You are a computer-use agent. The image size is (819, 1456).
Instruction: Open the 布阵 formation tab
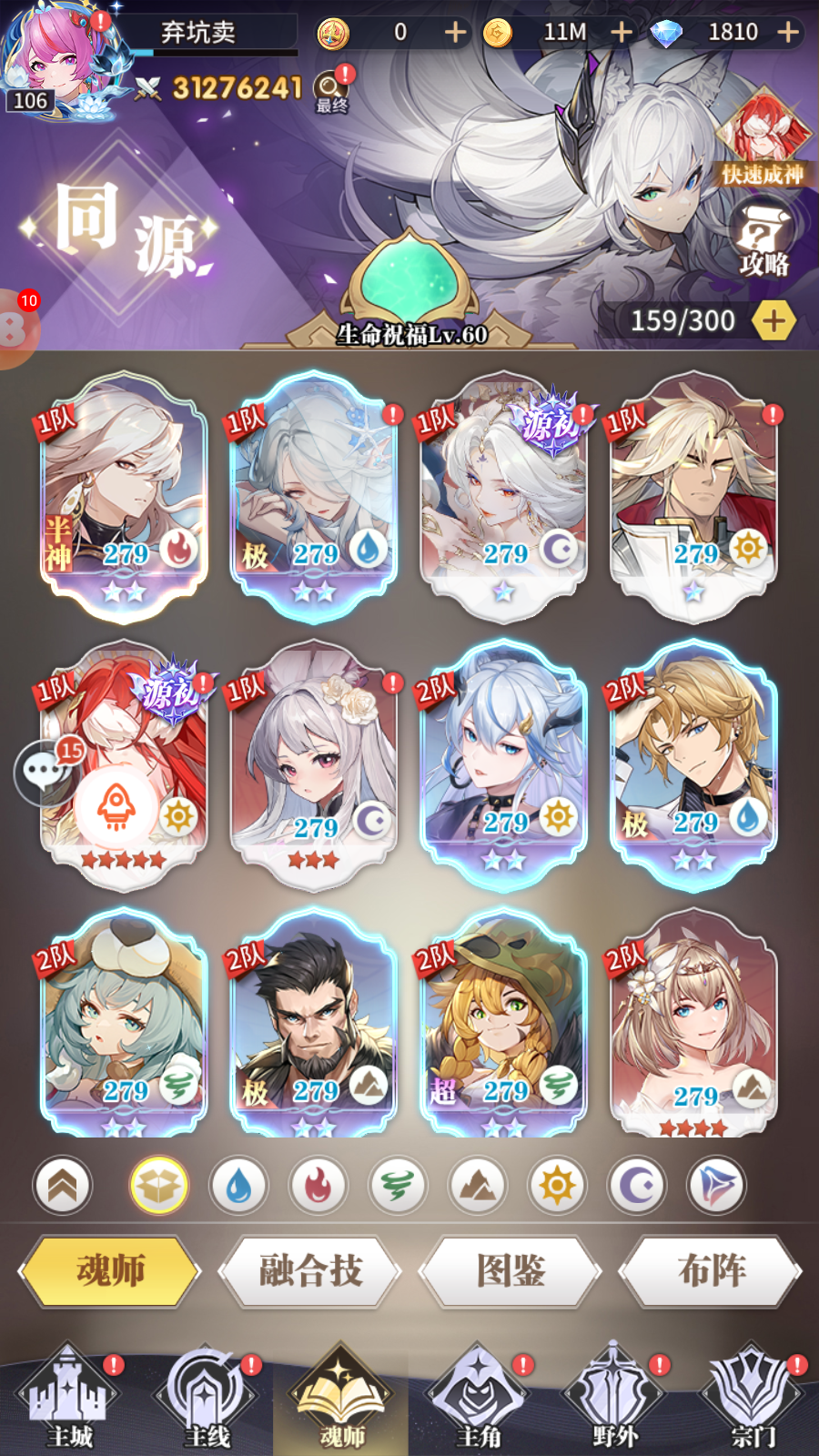[x=711, y=1270]
